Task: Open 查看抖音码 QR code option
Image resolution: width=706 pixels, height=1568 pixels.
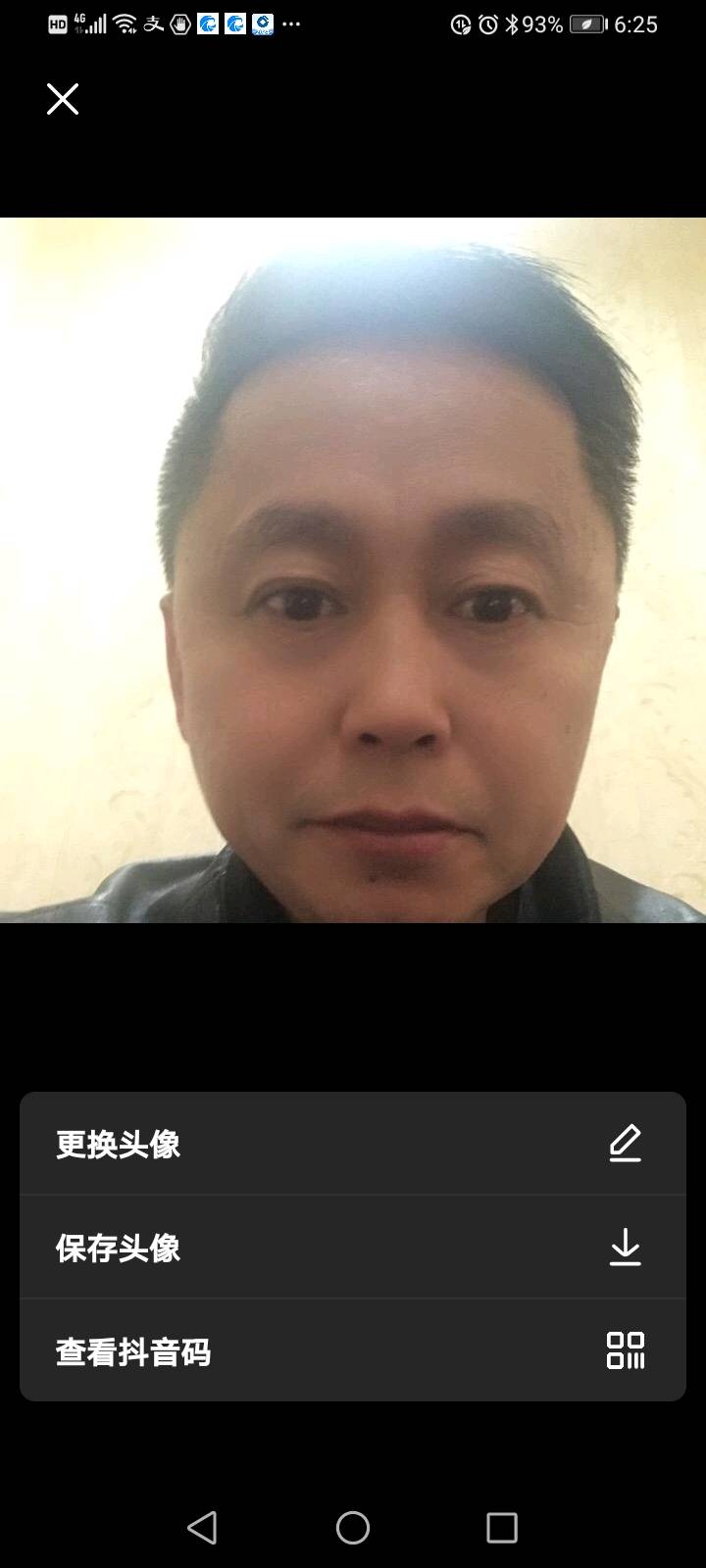Action: pos(352,1351)
